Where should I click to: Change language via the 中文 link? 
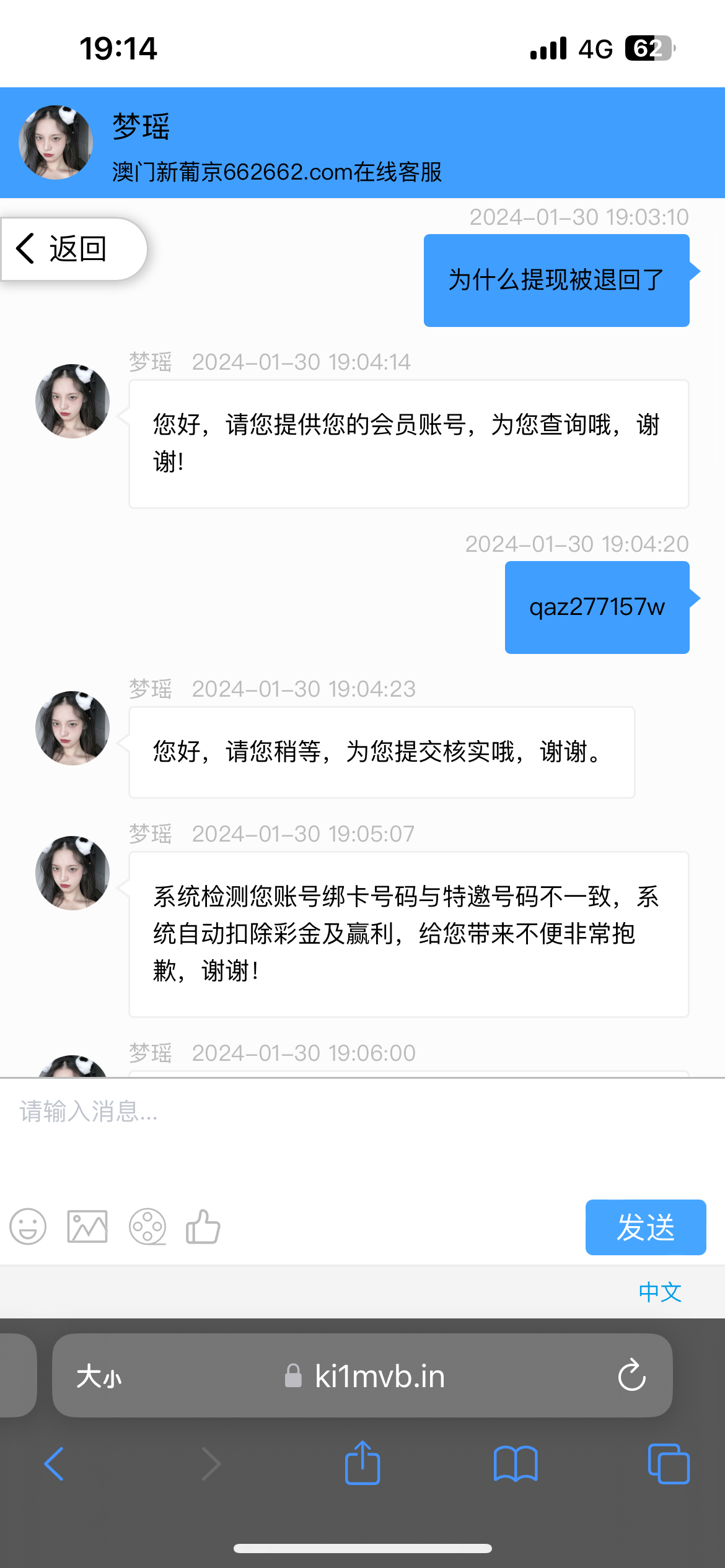click(x=660, y=1292)
